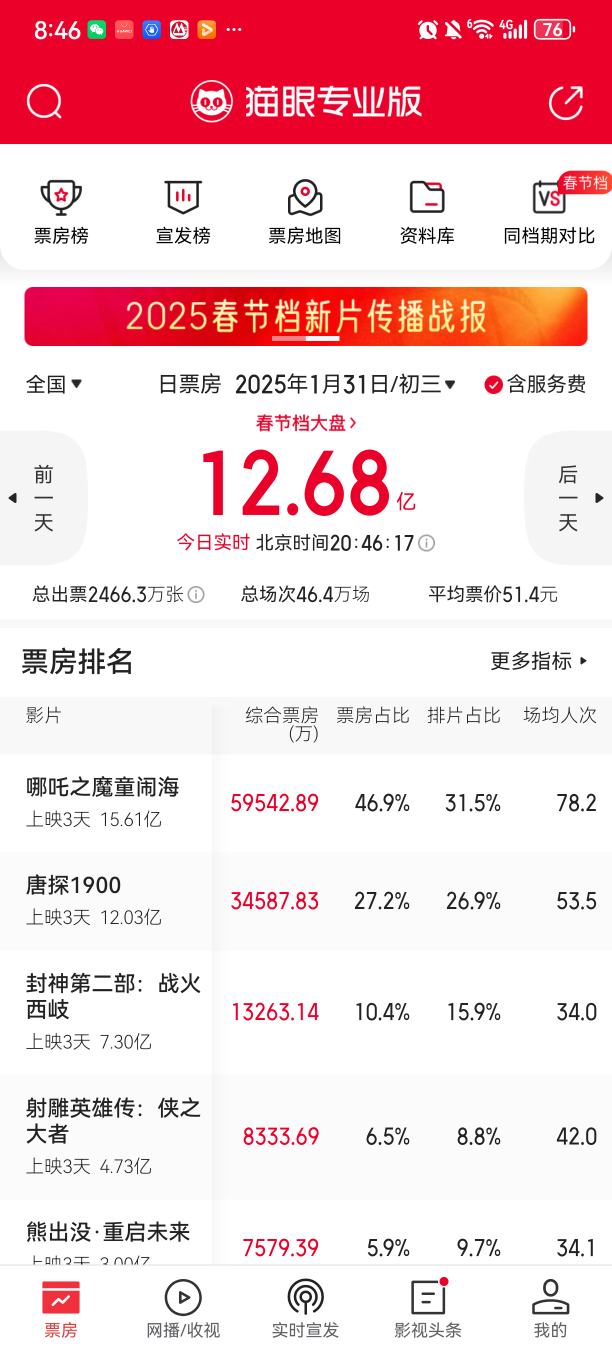
Task: Open the 哪吒之魔童闹海 film row
Action: 306,803
